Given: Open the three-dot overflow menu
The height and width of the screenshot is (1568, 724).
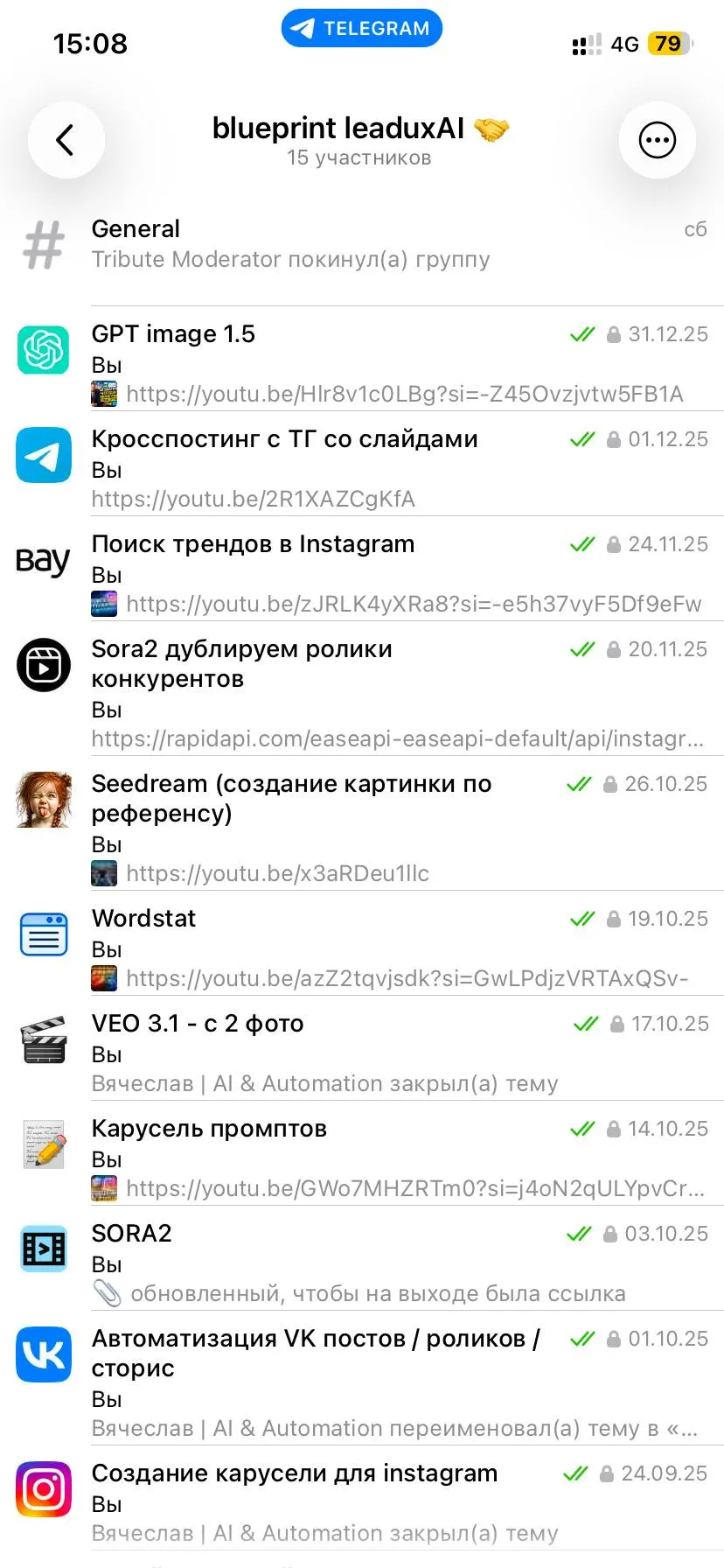Looking at the screenshot, I should click(657, 140).
